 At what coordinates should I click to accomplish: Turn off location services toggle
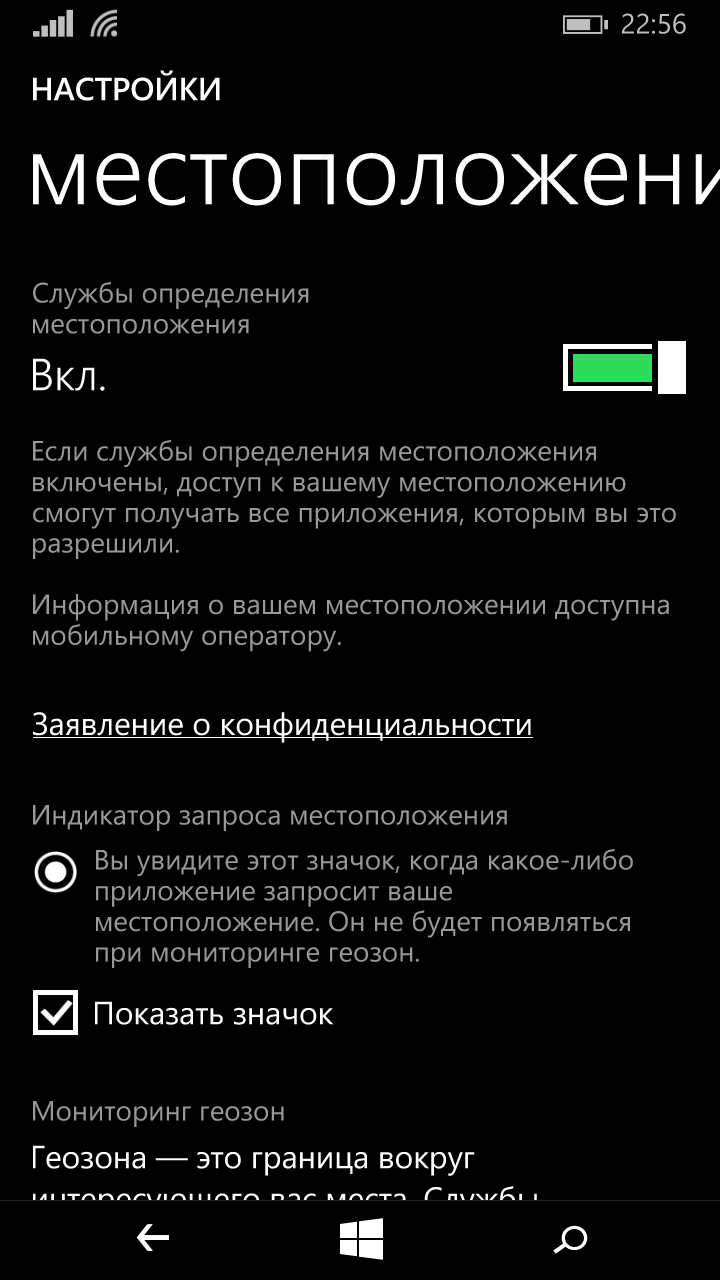coord(624,367)
